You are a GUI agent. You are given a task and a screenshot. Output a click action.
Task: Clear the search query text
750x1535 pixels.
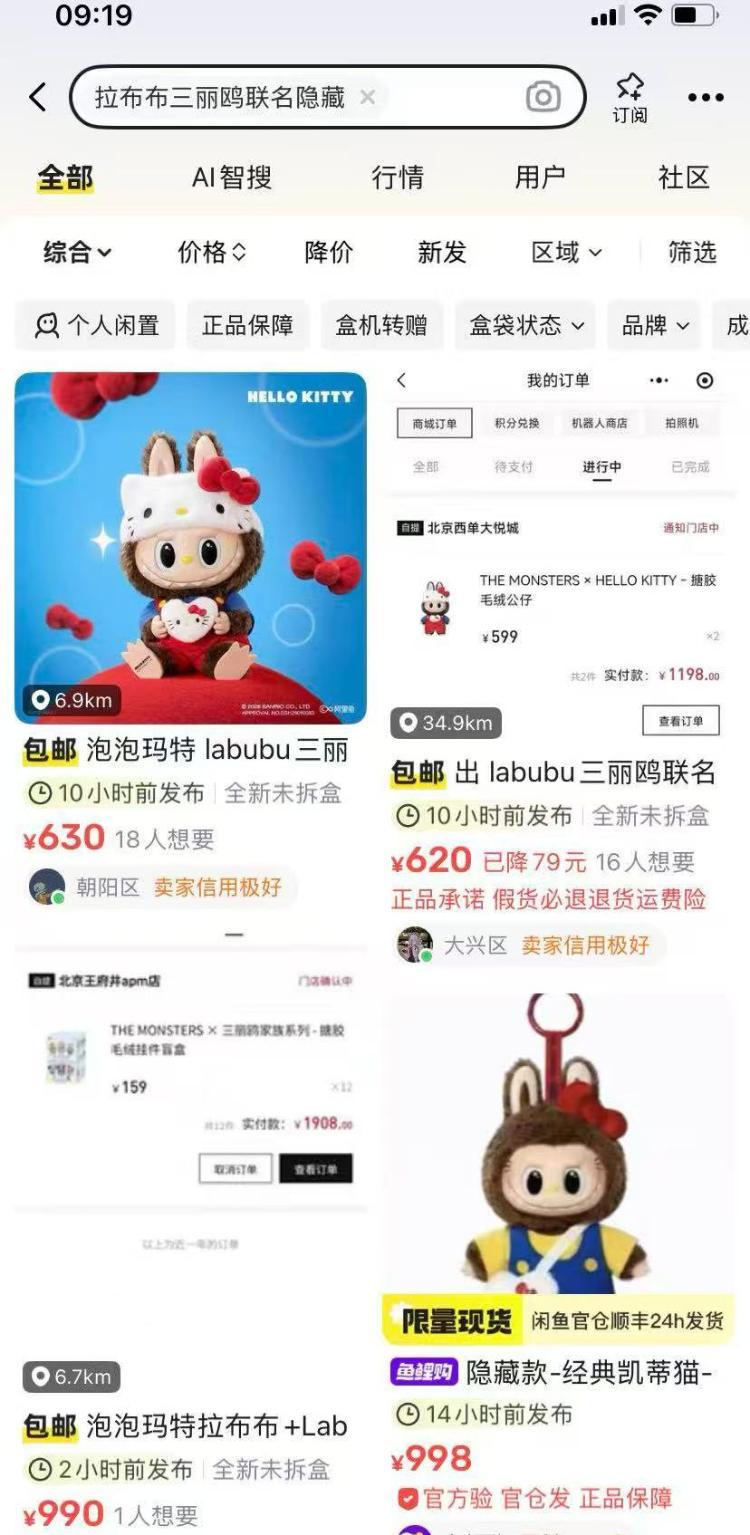(367, 97)
